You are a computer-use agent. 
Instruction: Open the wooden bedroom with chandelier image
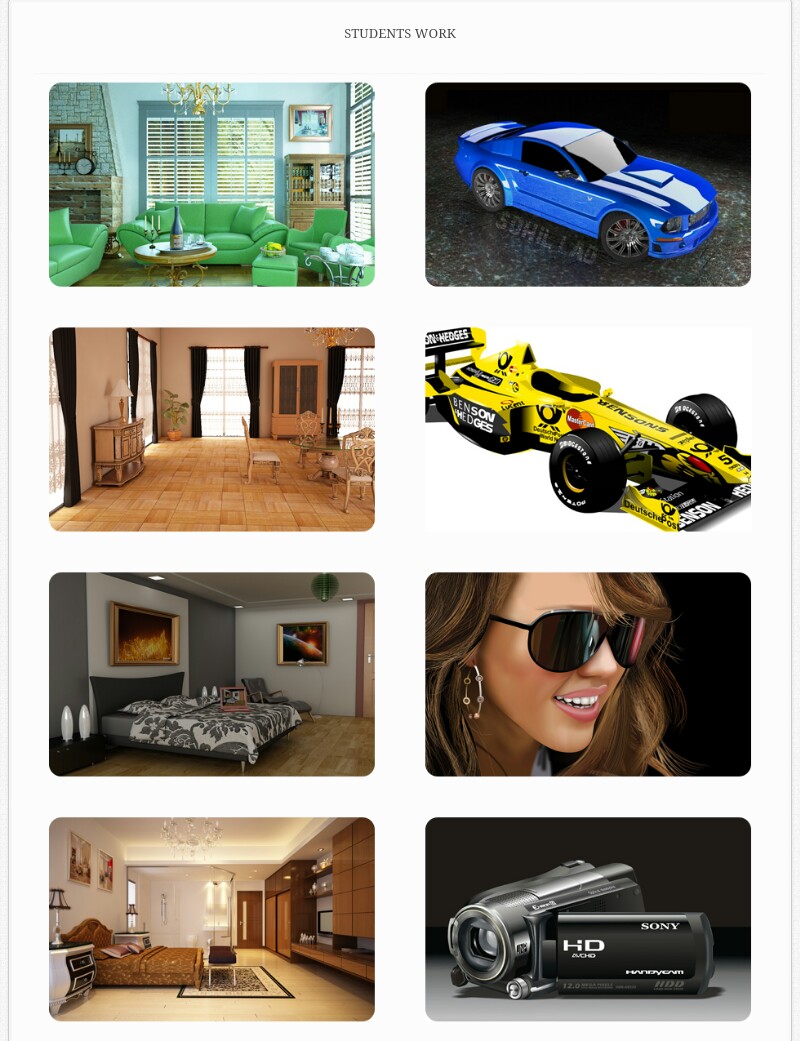point(211,919)
